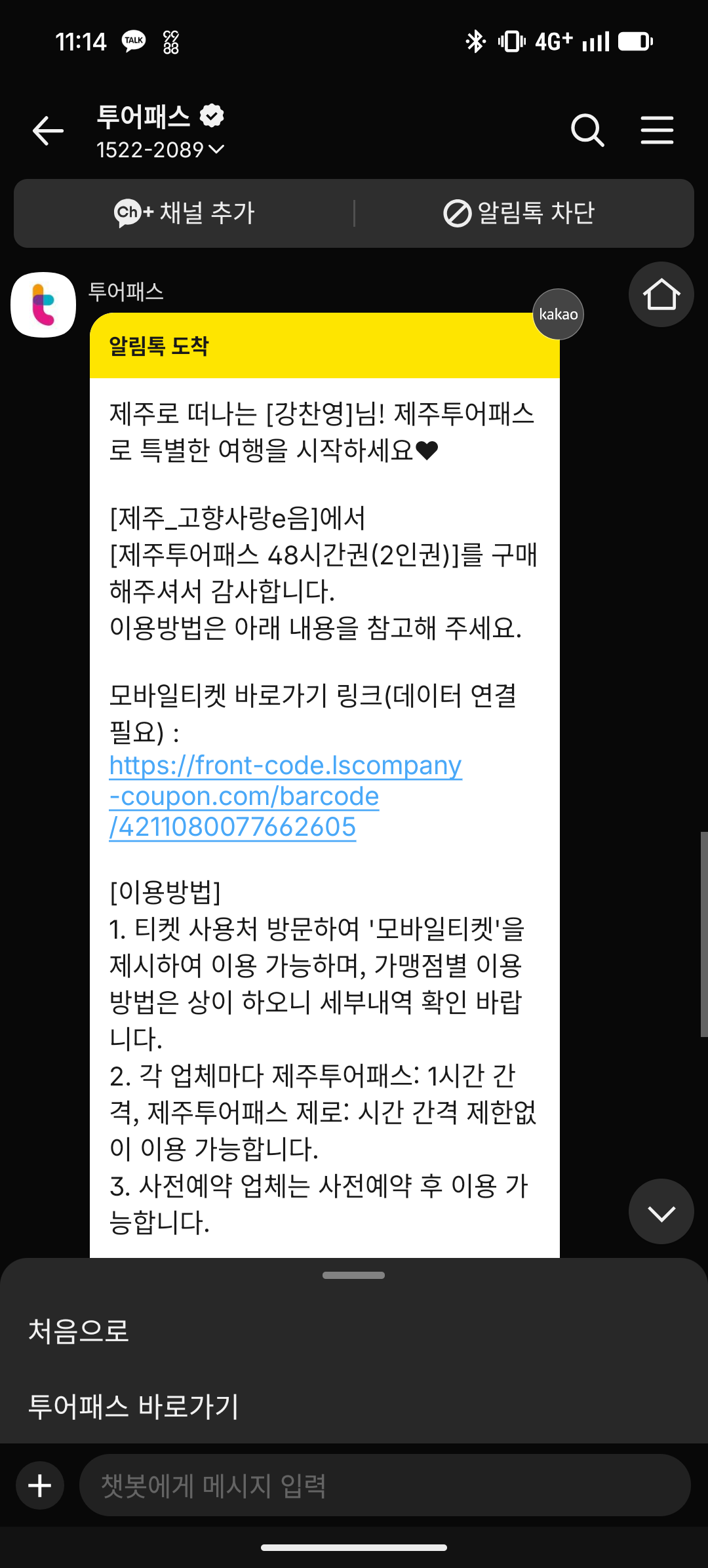This screenshot has width=708, height=1568.
Task: Tap the plus attachment icon near the input field
Action: pyautogui.click(x=39, y=1485)
